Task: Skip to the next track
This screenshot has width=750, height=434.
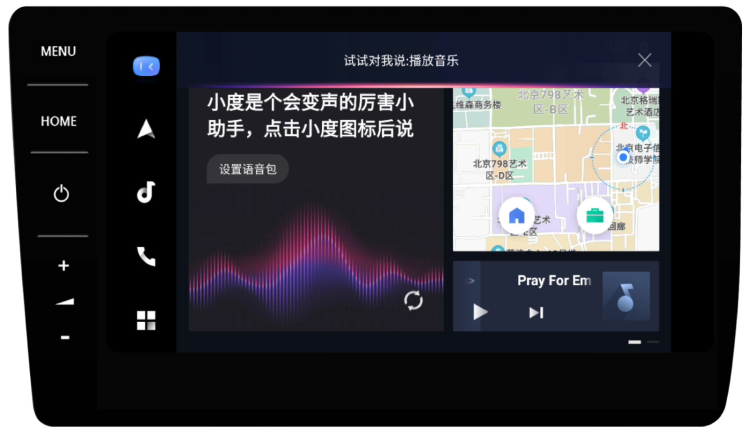Action: 536,312
